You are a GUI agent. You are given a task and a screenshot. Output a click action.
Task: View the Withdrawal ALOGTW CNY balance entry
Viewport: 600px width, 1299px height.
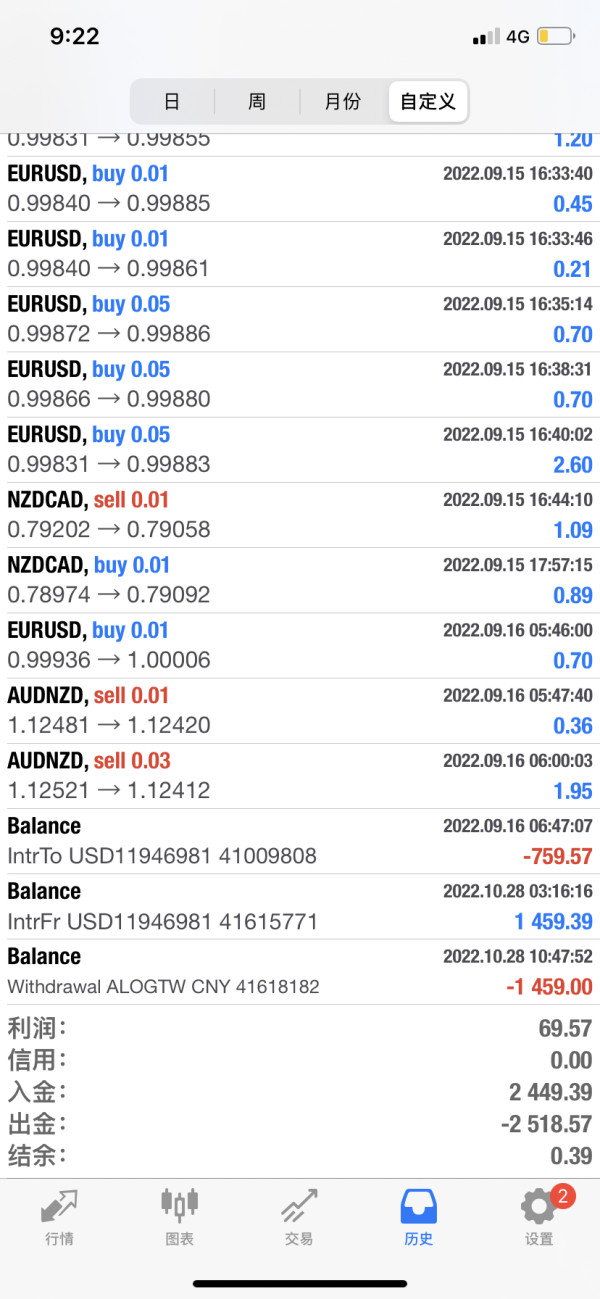300,972
